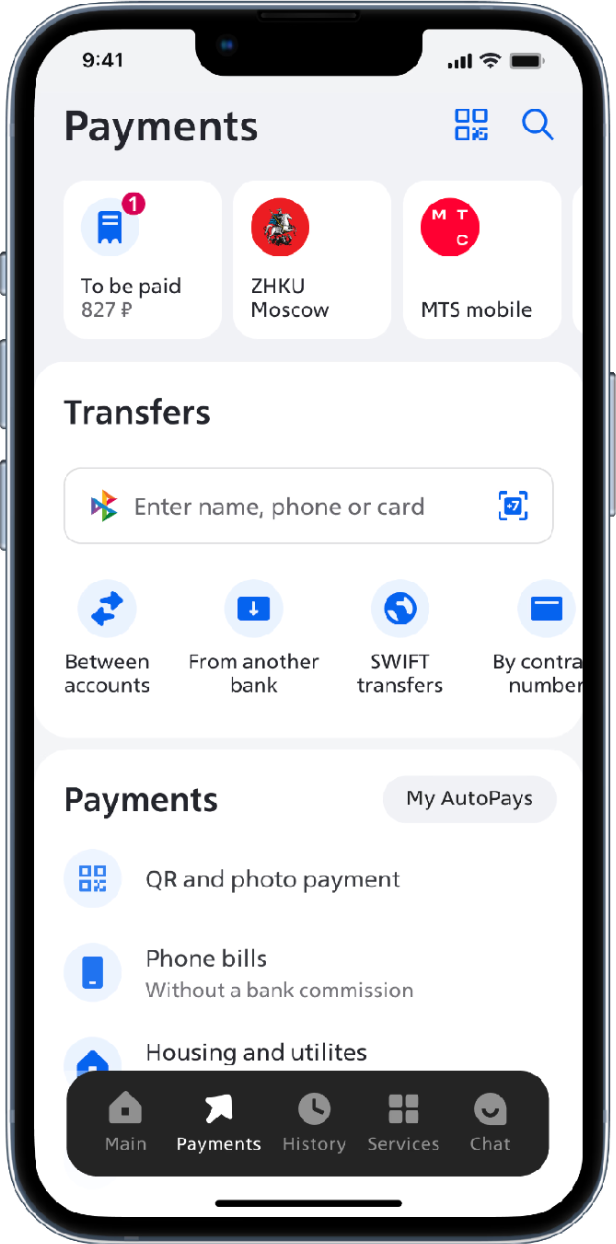The width and height of the screenshot is (616, 1244).
Task: Open the To be paid 827 ₽ card
Action: [142, 260]
